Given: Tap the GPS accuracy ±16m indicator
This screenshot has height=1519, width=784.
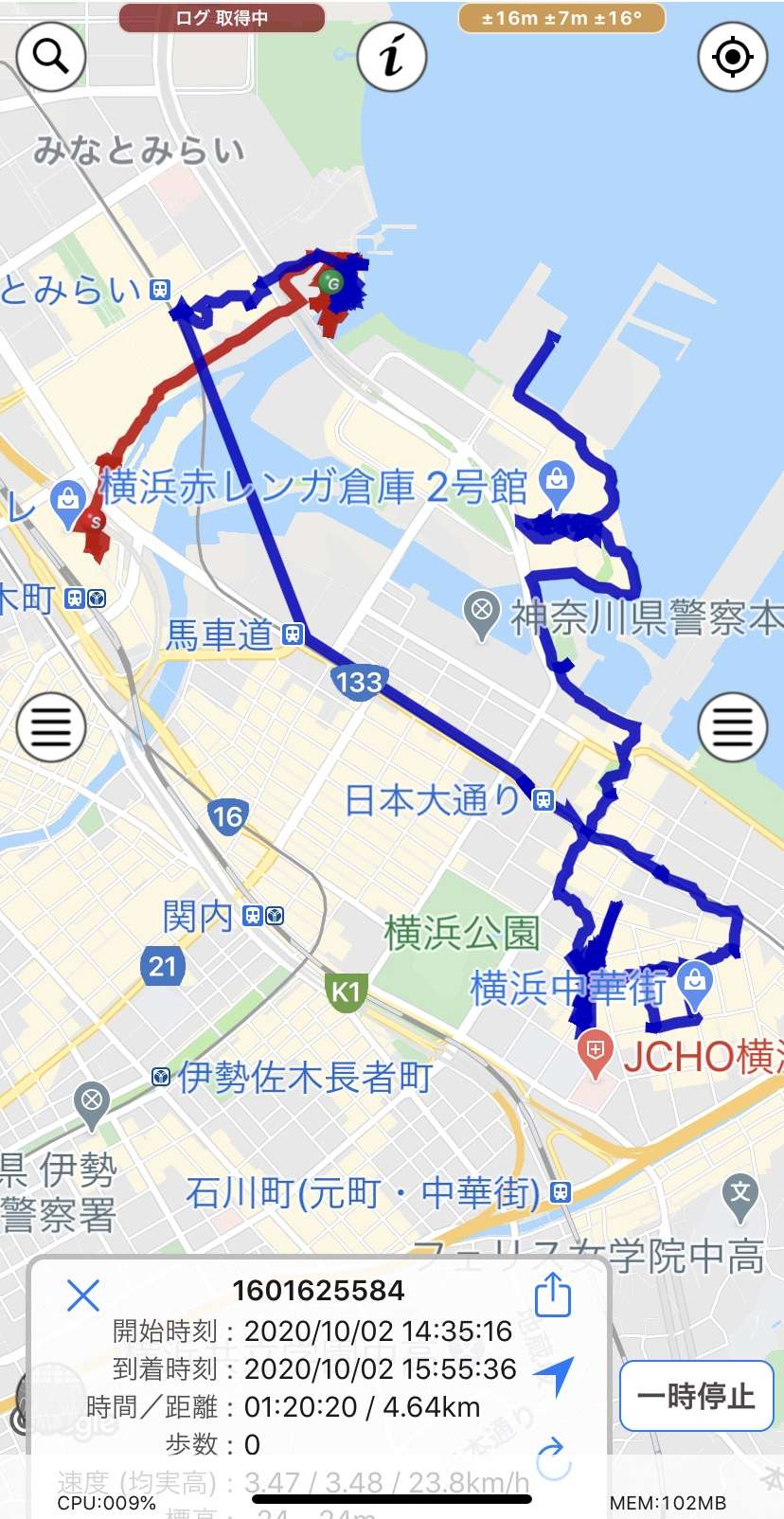Looking at the screenshot, I should 561,18.
